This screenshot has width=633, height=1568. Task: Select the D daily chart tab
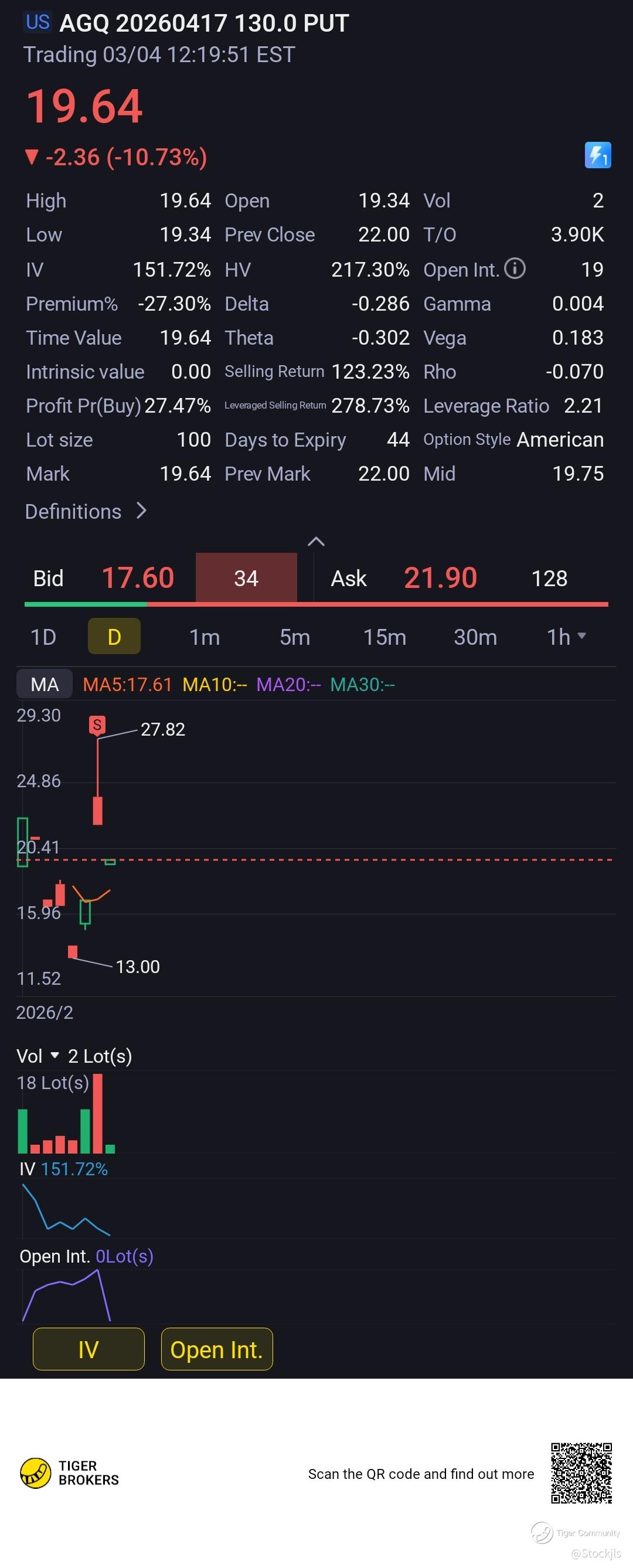coord(114,637)
